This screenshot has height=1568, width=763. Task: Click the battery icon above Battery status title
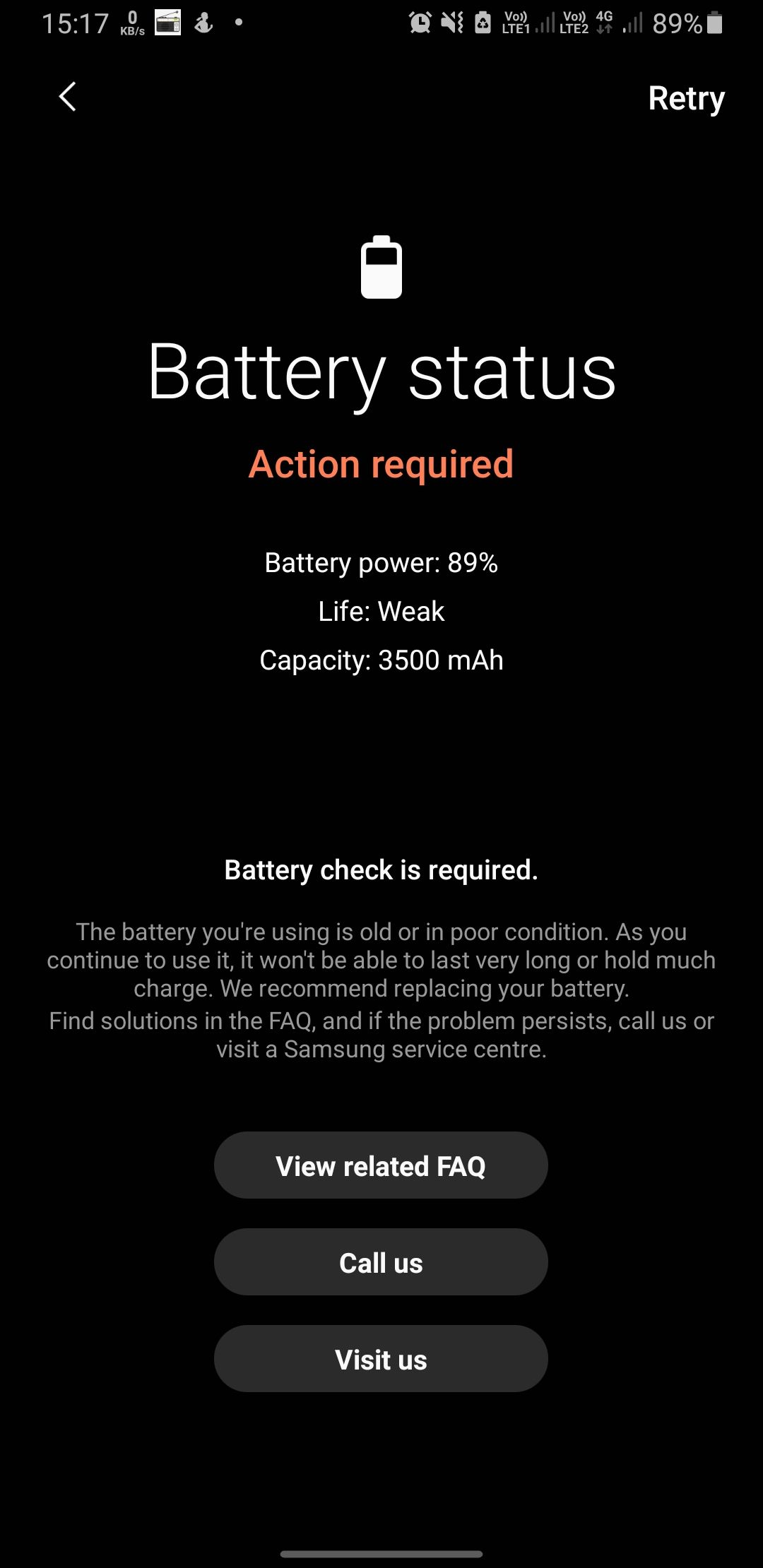(381, 265)
